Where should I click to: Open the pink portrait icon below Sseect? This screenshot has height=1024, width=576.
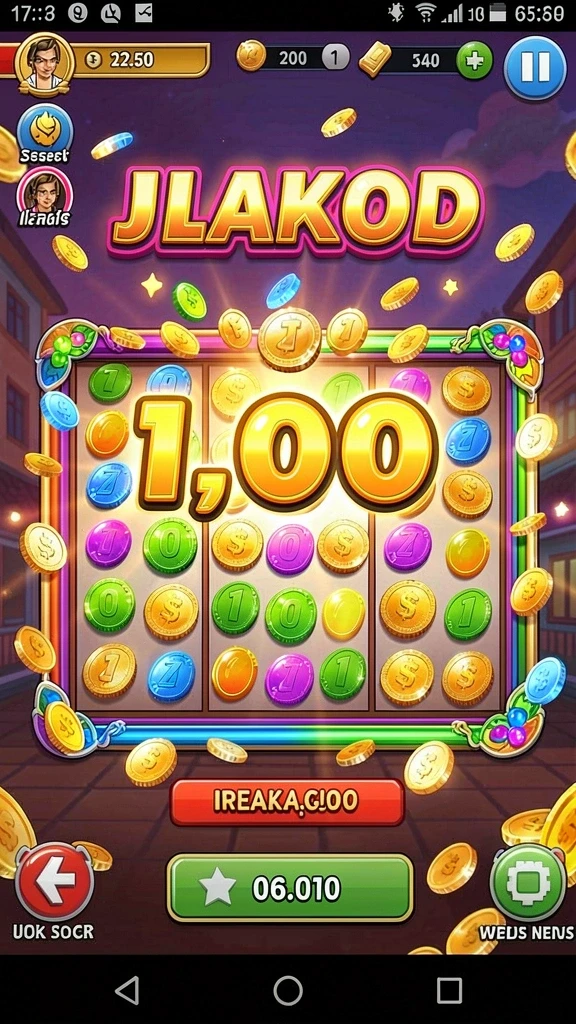click(x=44, y=196)
